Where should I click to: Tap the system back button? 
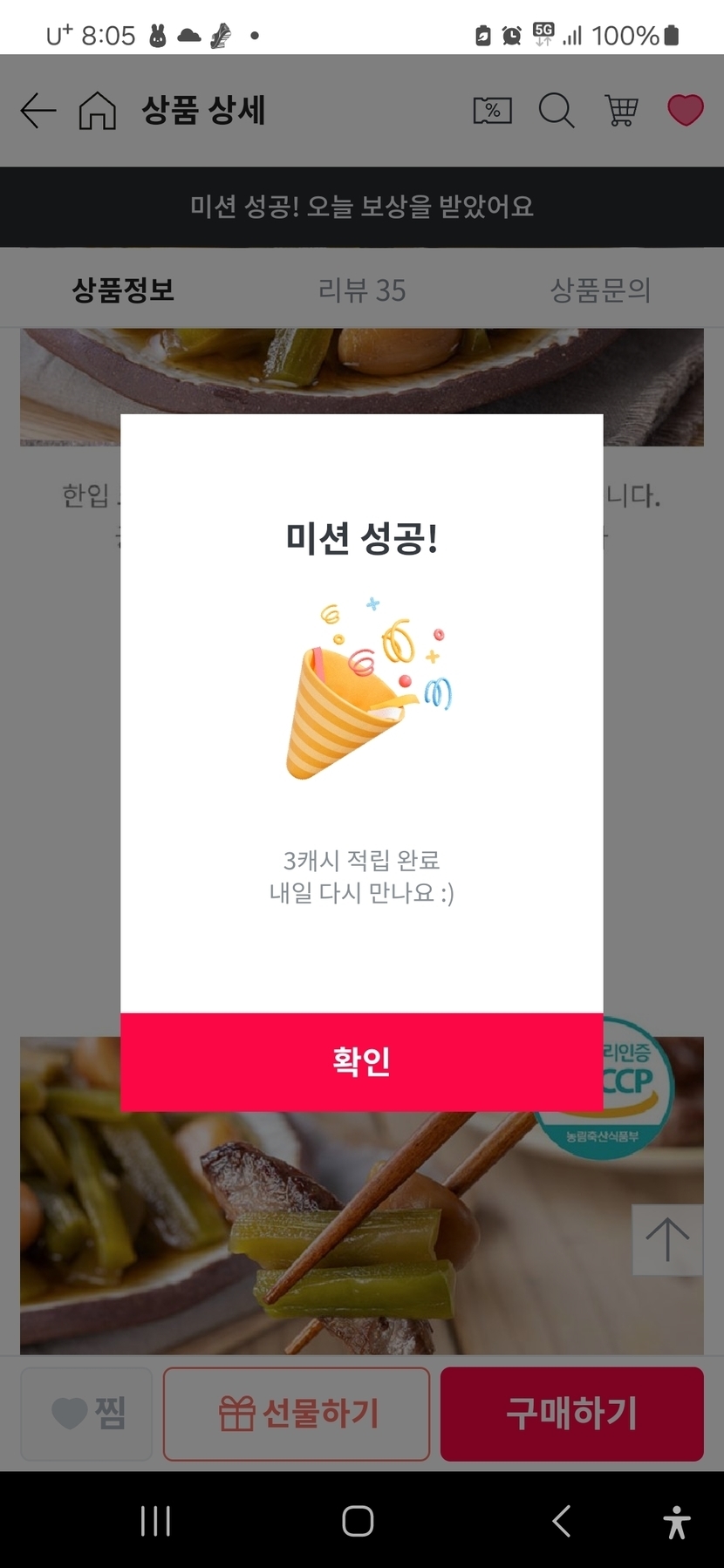(x=562, y=1521)
